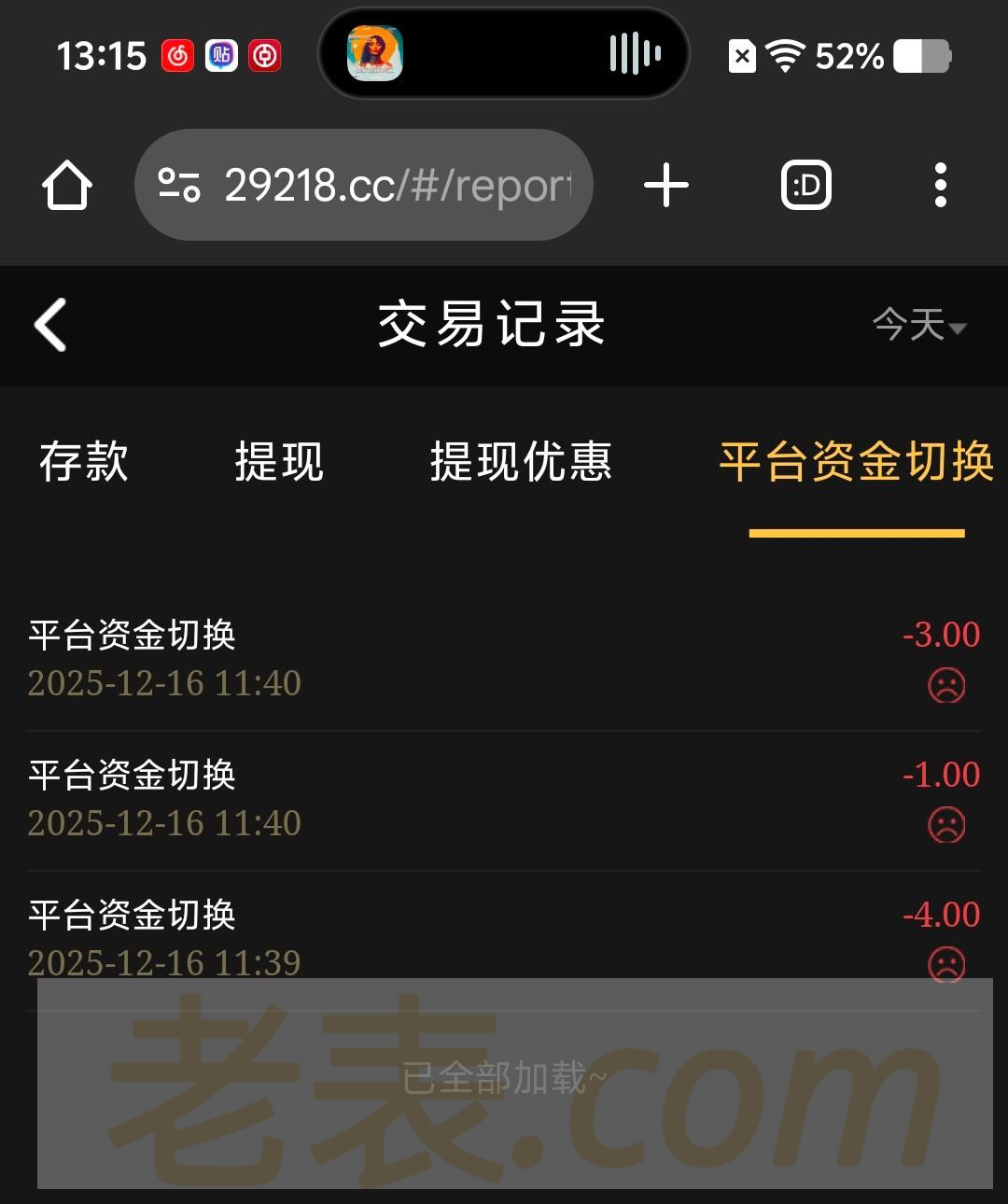The image size is (1008, 1204).
Task: Switch to the 提现优惠 tab
Action: [x=521, y=462]
